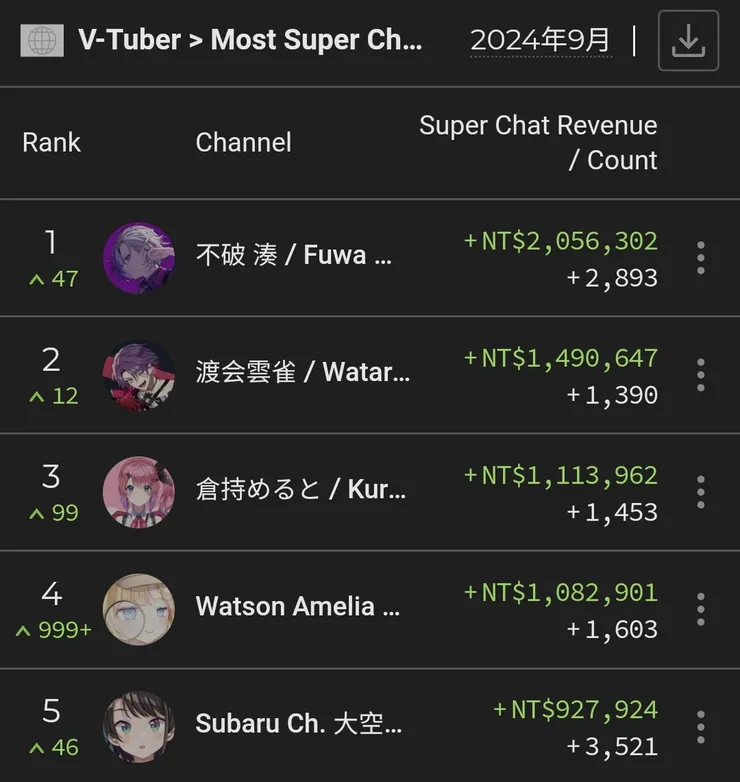Select the Rank column header
Screen dimensions: 740x782
point(51,142)
